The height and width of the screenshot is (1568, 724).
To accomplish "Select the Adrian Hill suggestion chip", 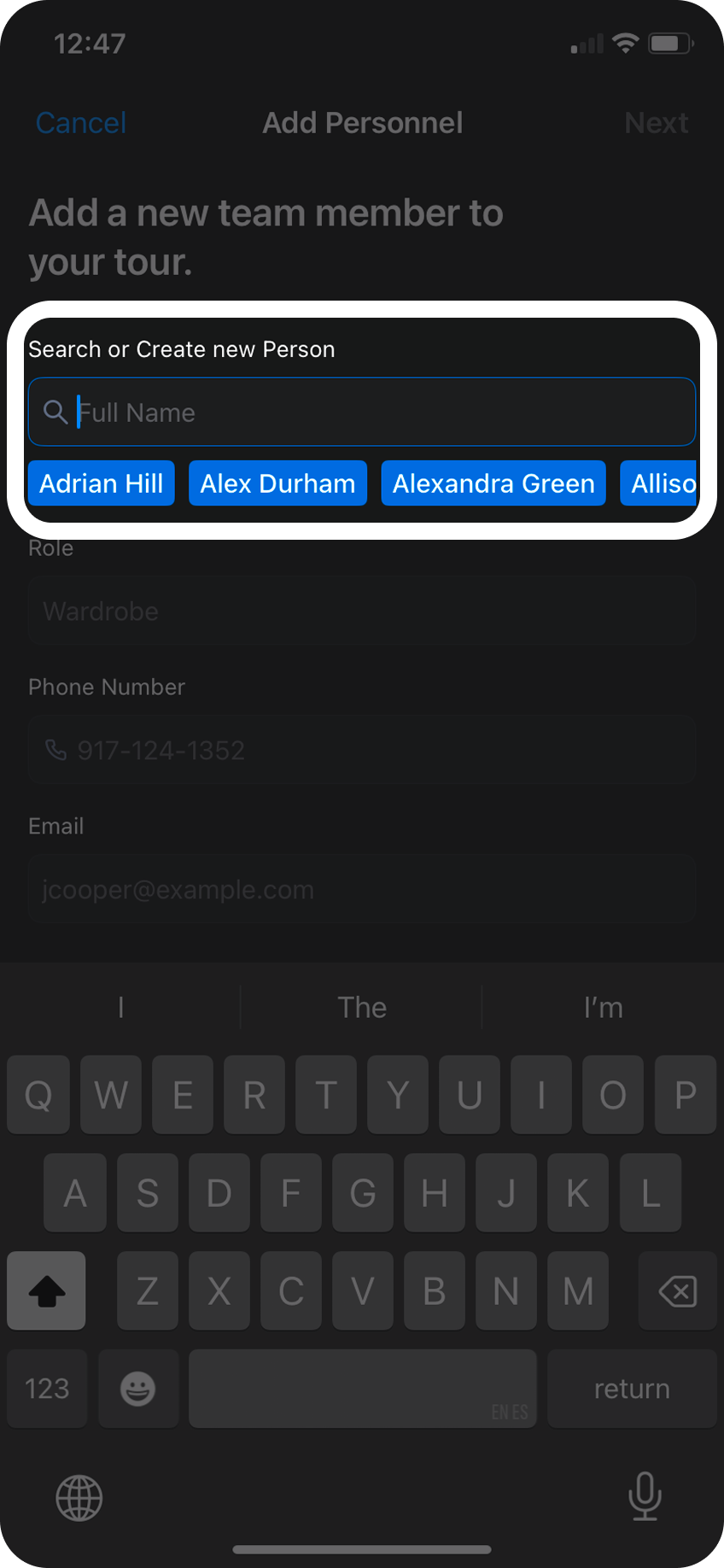I will (102, 483).
